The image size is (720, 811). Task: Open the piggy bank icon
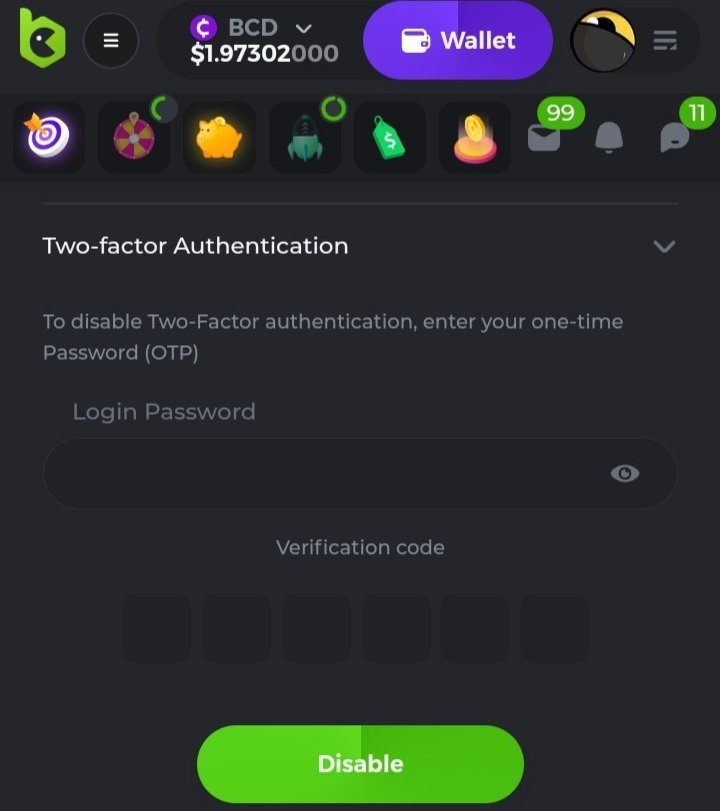click(219, 137)
